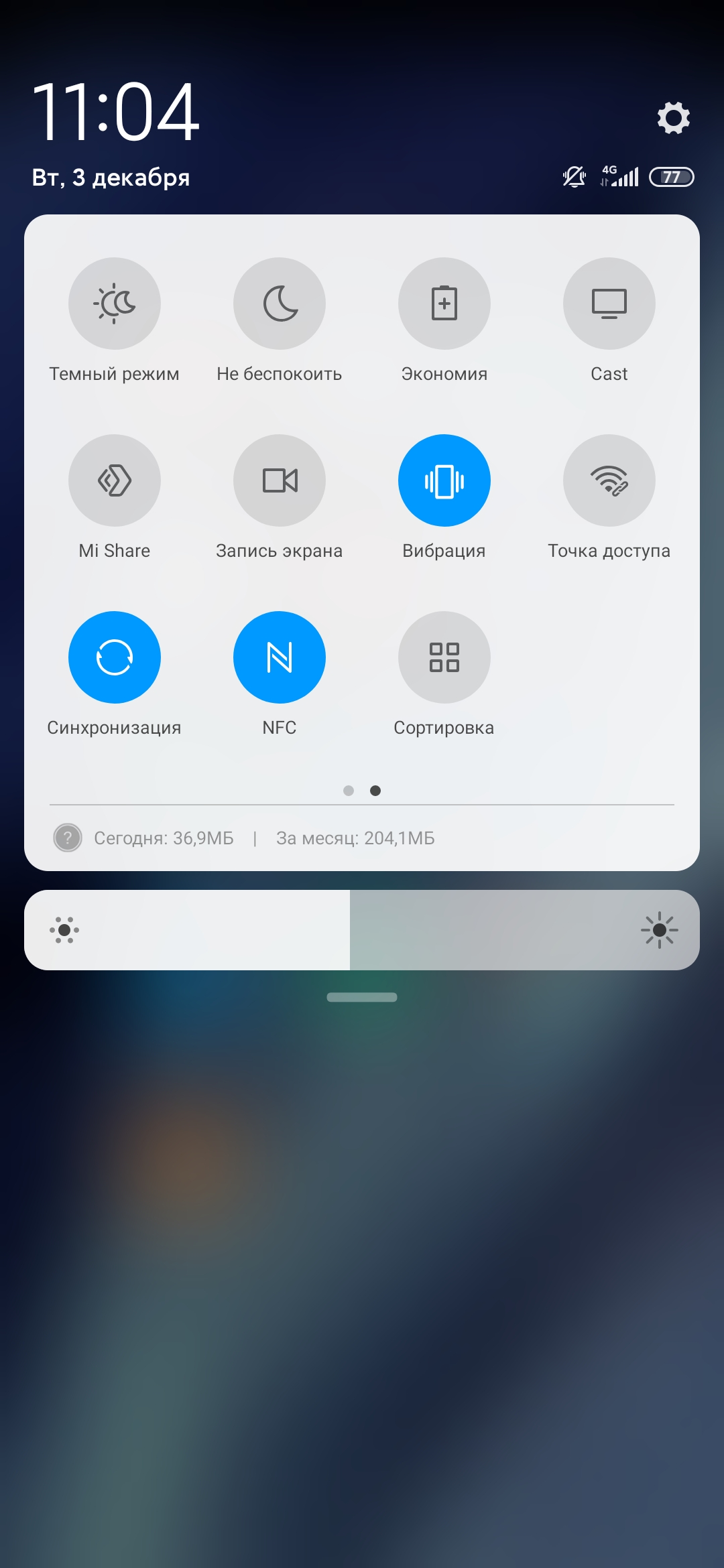724x1568 pixels.
Task: Disable Вибрация mode
Action: point(444,480)
